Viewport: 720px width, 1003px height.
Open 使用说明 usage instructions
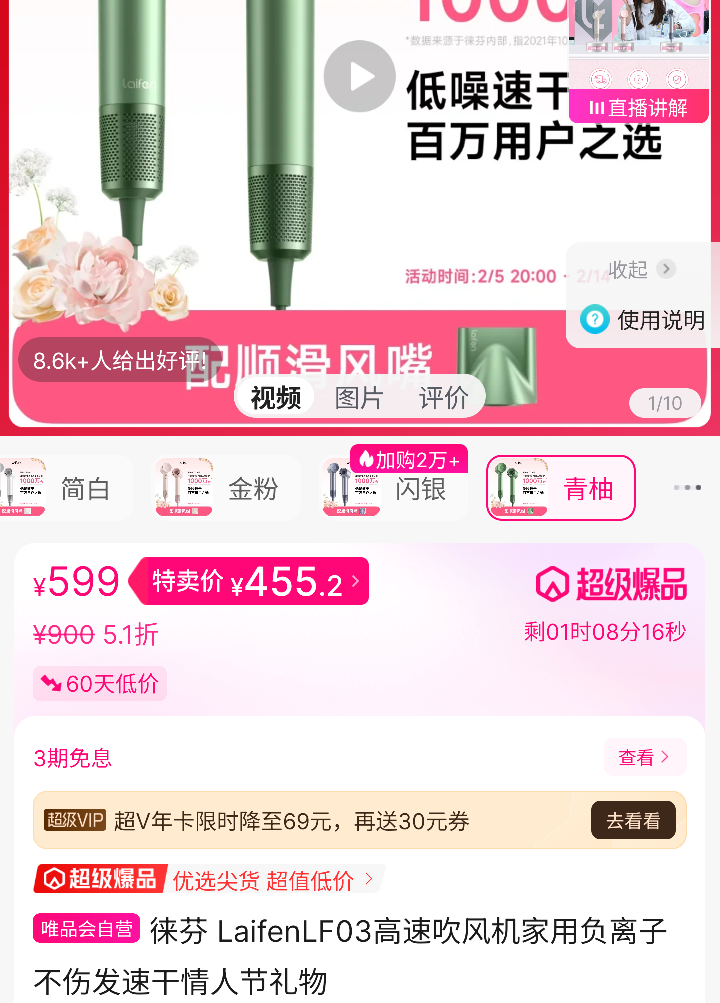(643, 320)
